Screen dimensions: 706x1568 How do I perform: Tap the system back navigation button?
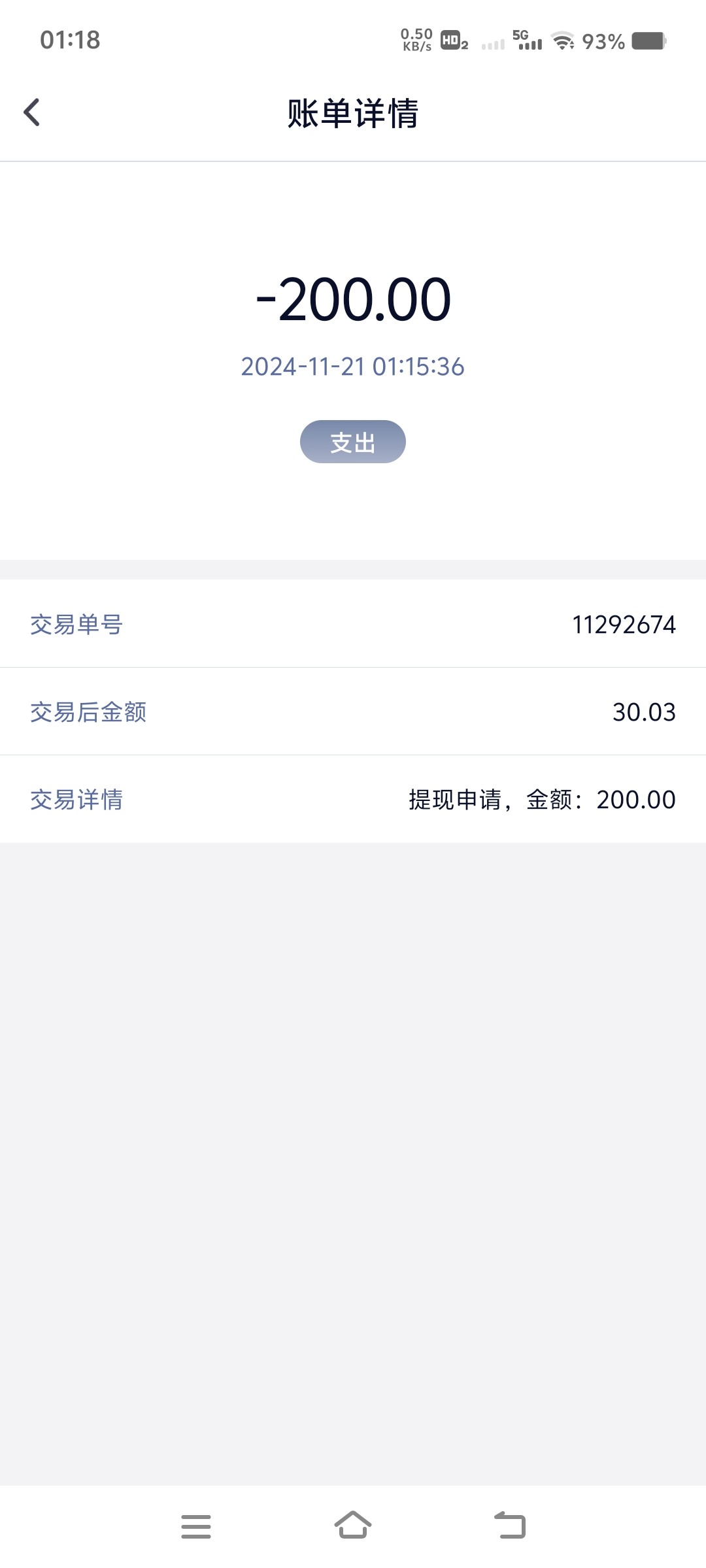coord(510,1525)
